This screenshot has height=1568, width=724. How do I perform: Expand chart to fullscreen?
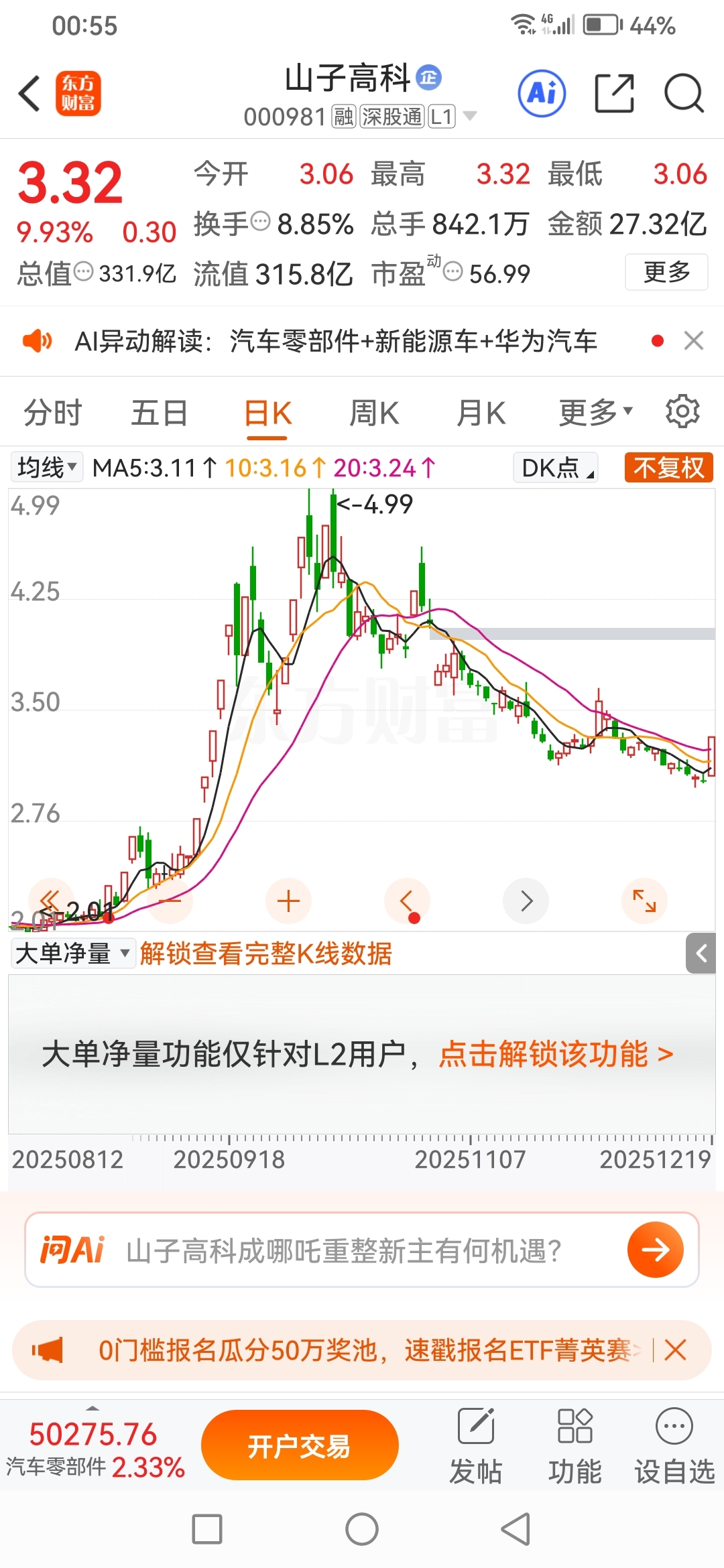[x=644, y=901]
